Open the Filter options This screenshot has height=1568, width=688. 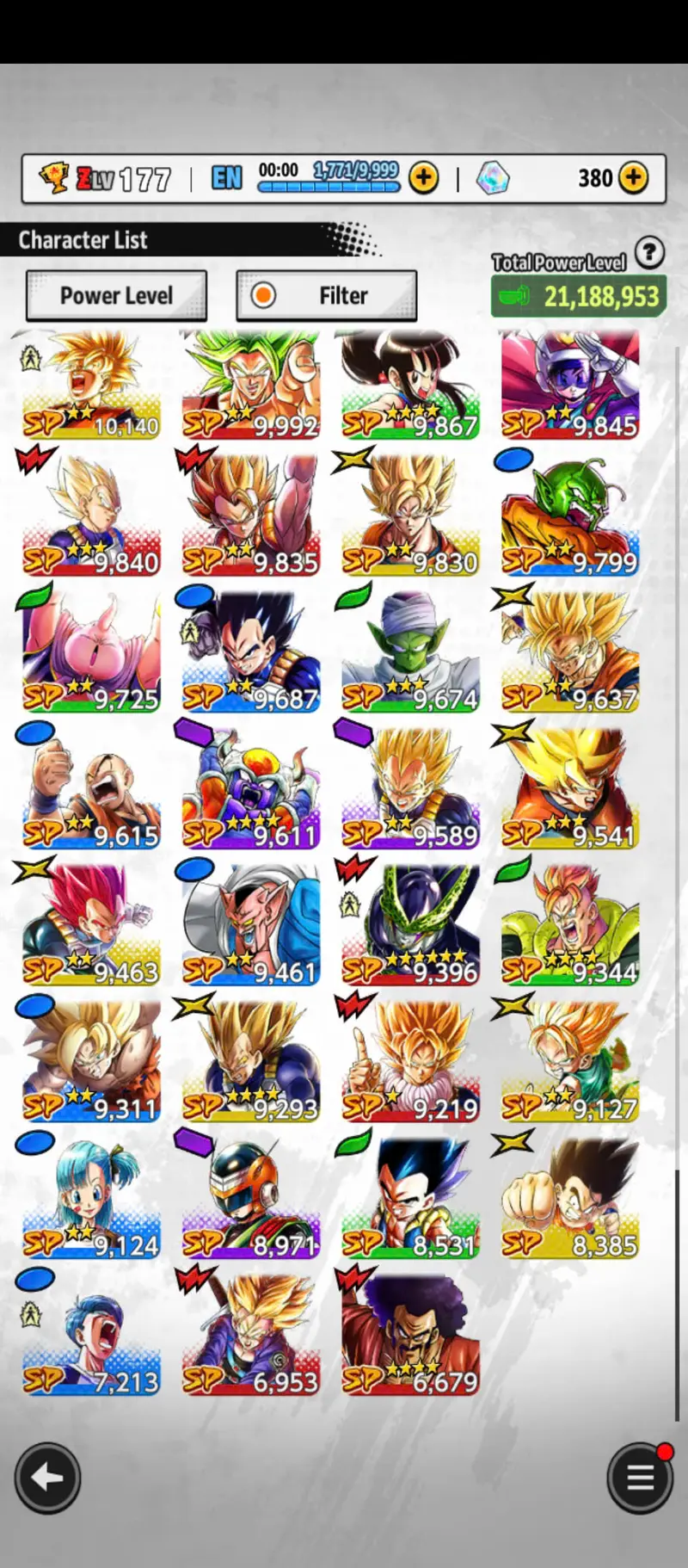point(327,296)
